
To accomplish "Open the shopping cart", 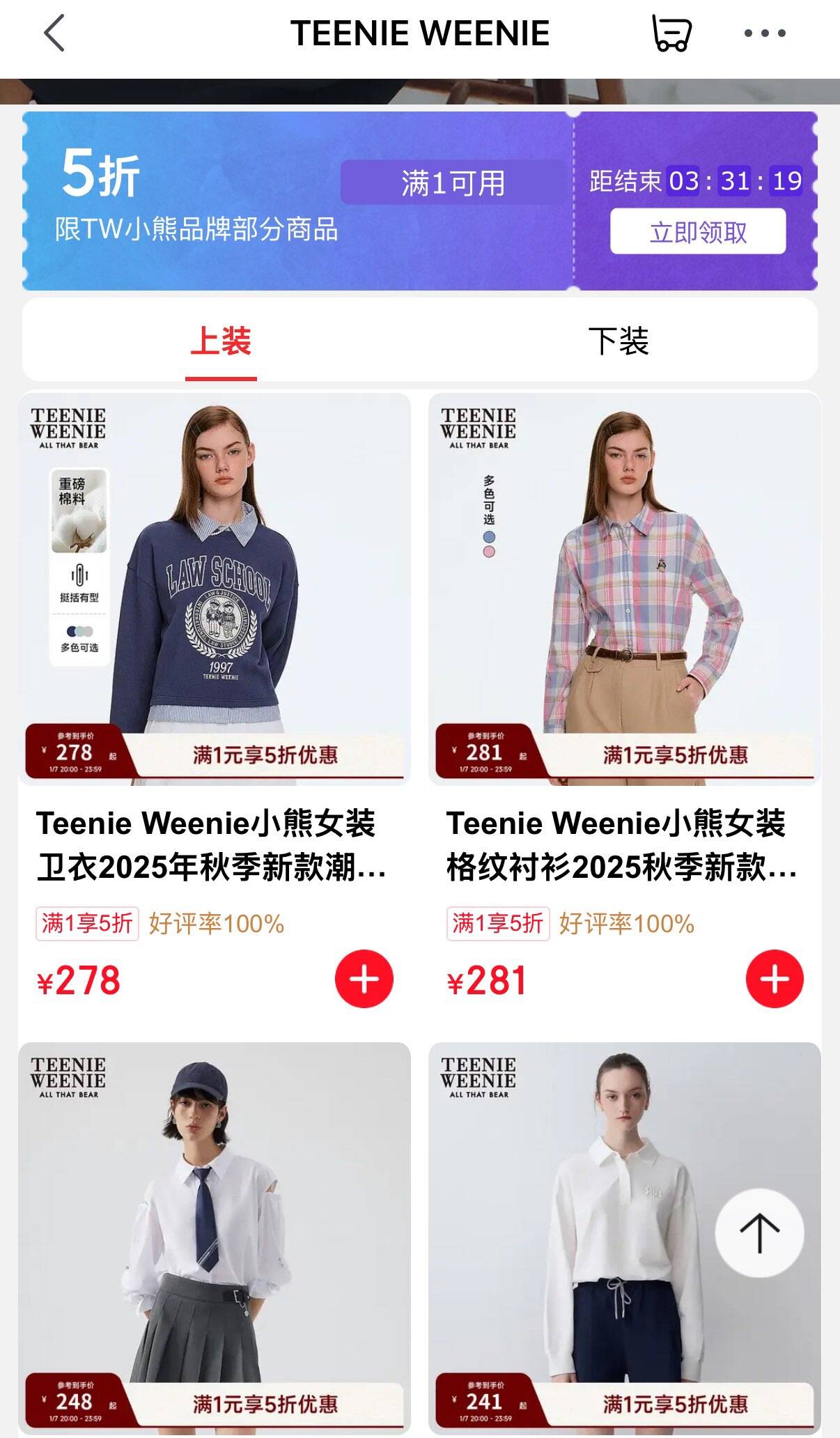I will point(671,33).
